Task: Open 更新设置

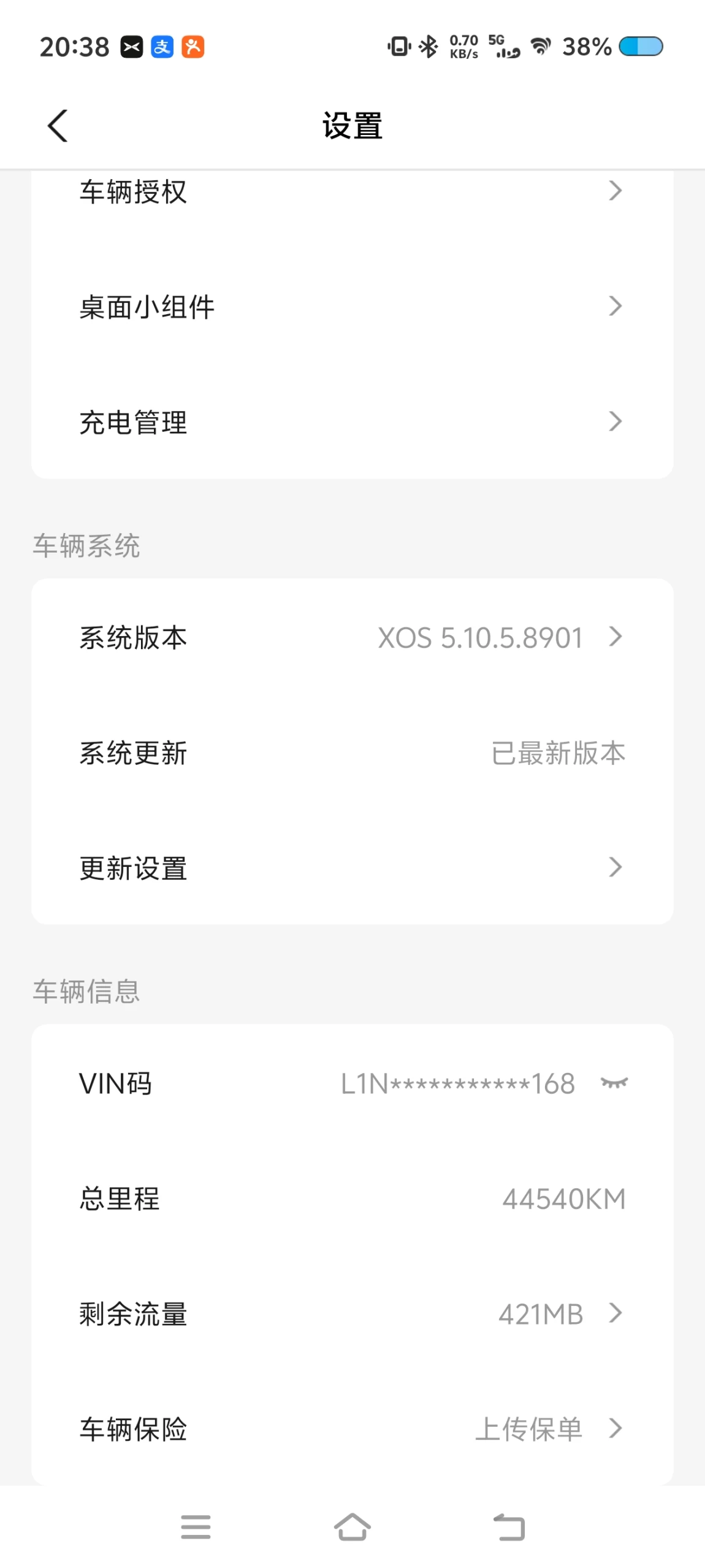Action: (x=352, y=867)
